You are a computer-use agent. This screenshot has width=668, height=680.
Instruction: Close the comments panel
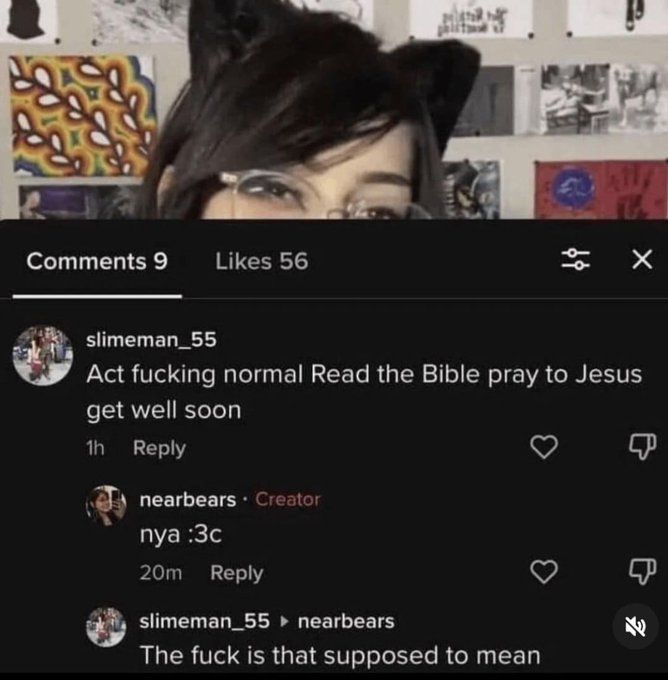(x=642, y=261)
